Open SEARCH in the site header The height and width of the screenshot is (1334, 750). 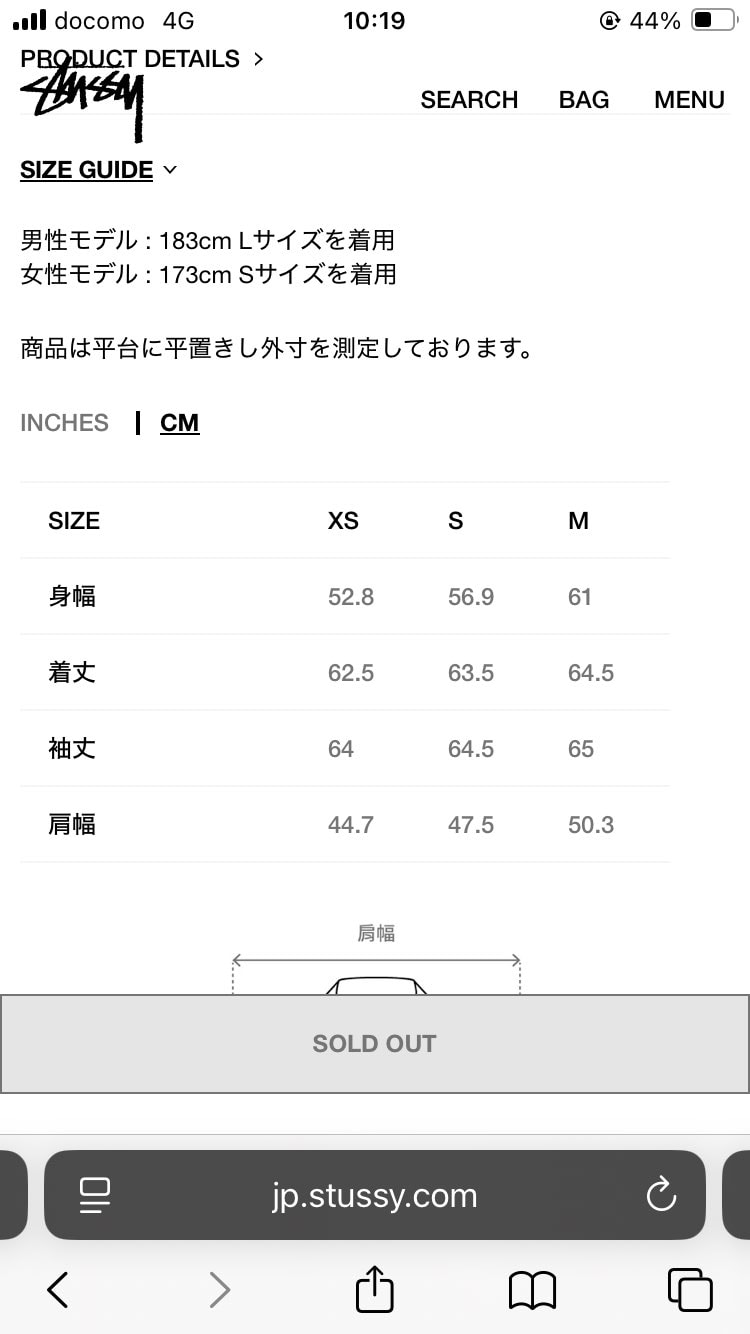coord(469,100)
